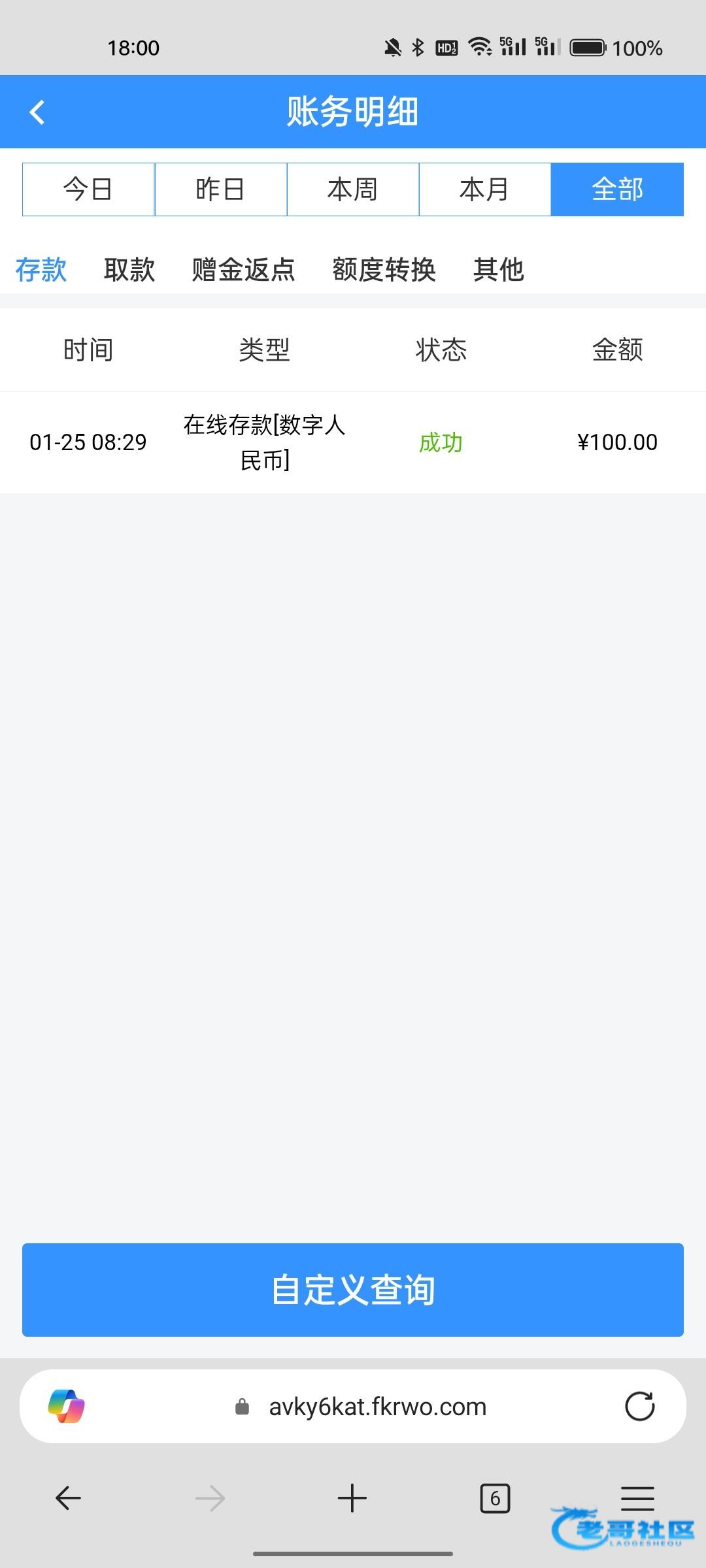This screenshot has height=1568, width=706.
Task: View the six open browser tabs
Action: (495, 1498)
